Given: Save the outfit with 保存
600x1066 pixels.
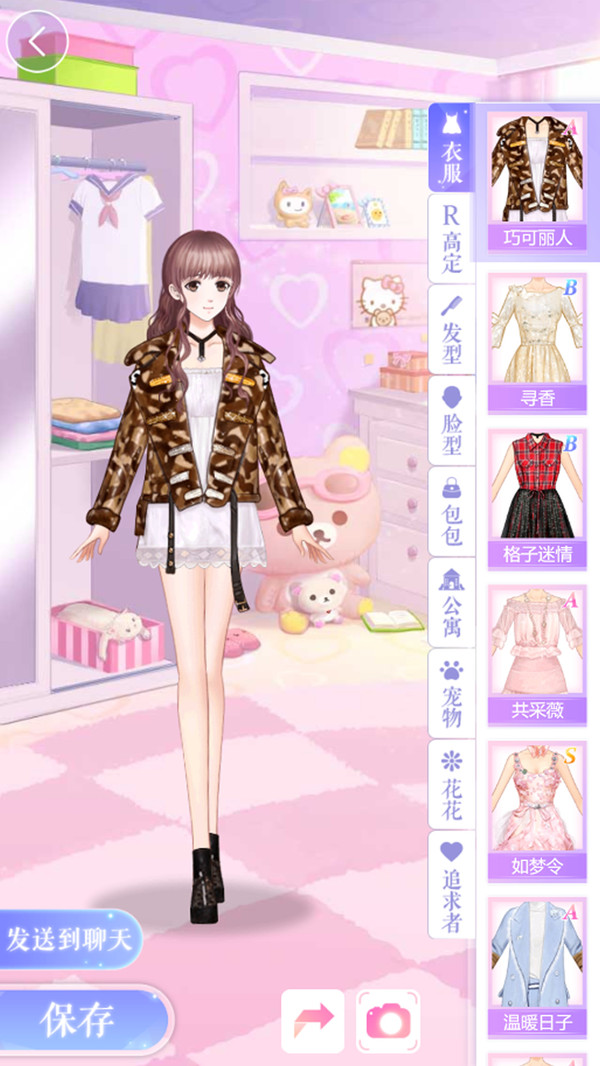Looking at the screenshot, I should pyautogui.click(x=80, y=1020).
